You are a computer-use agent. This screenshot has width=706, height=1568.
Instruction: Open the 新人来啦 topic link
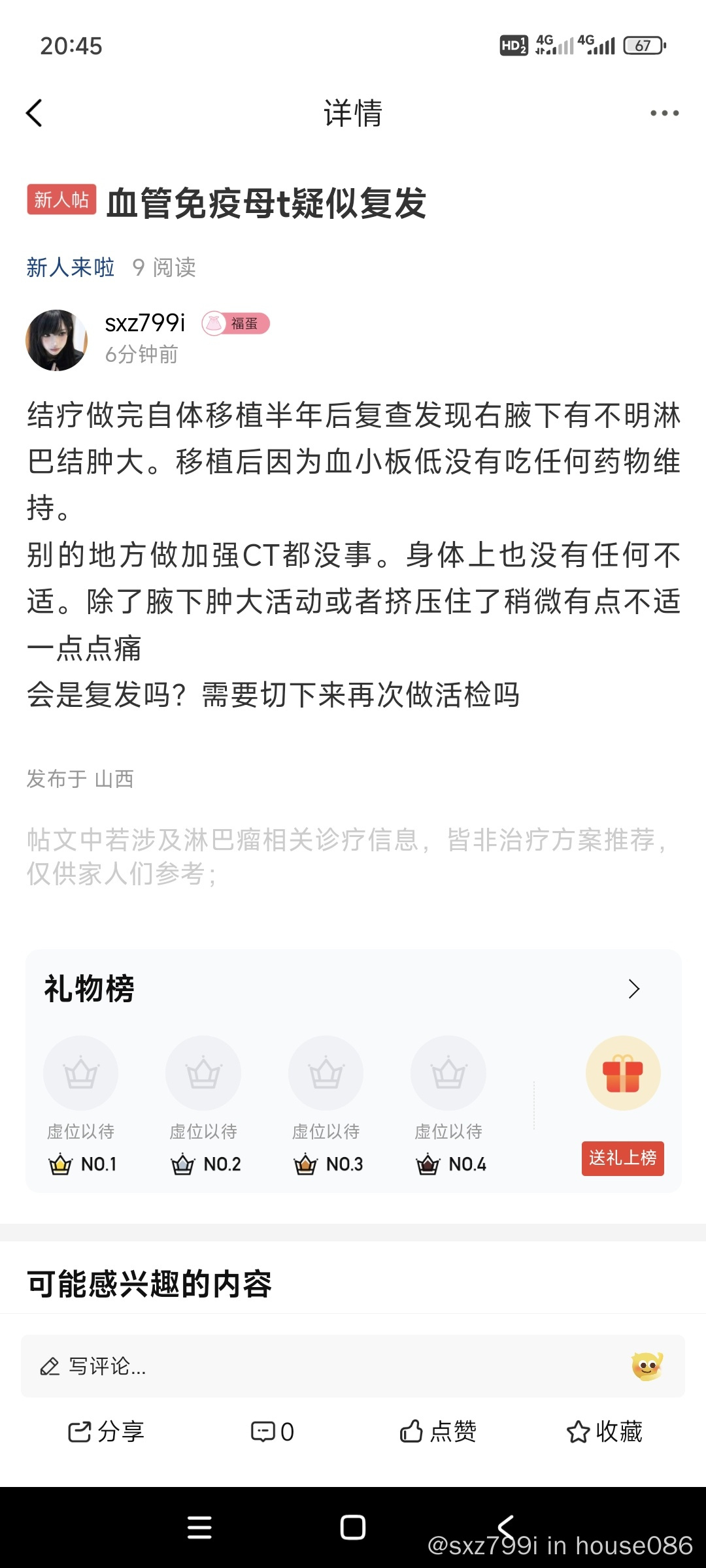[x=71, y=267]
